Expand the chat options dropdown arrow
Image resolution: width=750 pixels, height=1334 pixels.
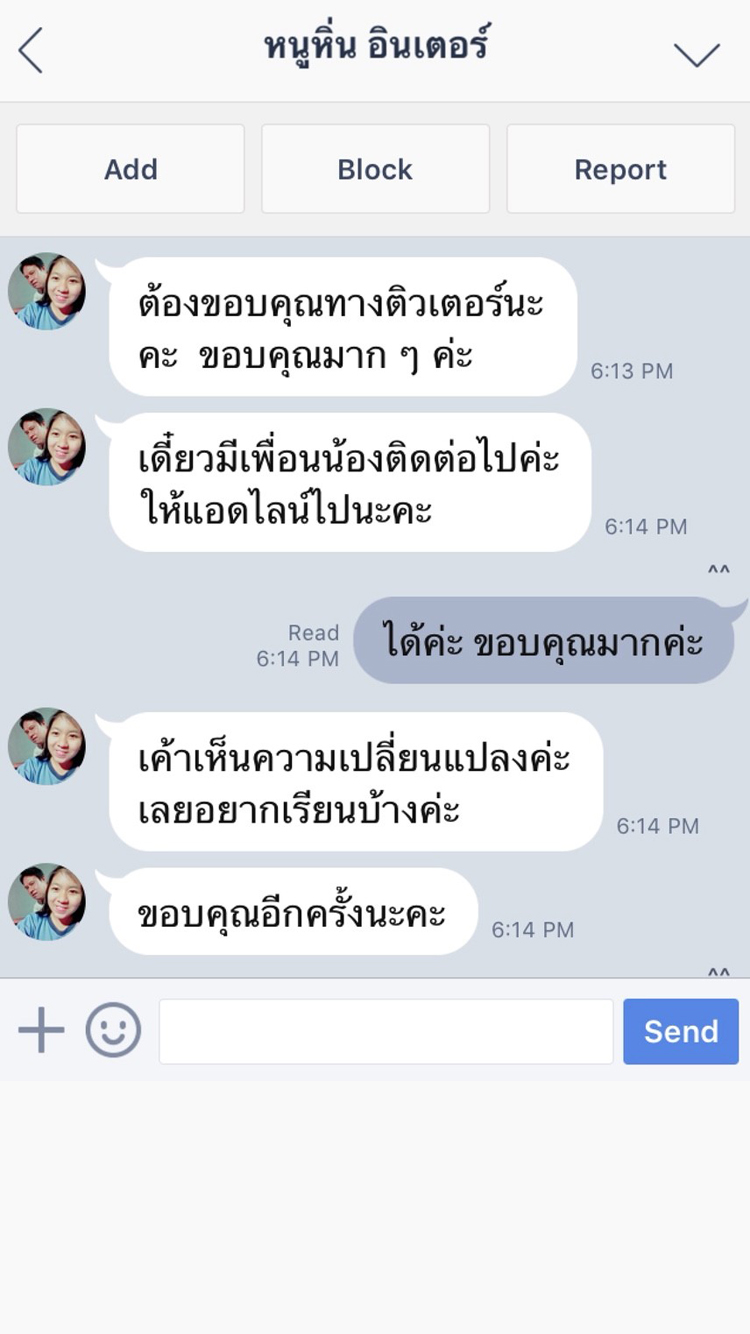click(x=697, y=54)
